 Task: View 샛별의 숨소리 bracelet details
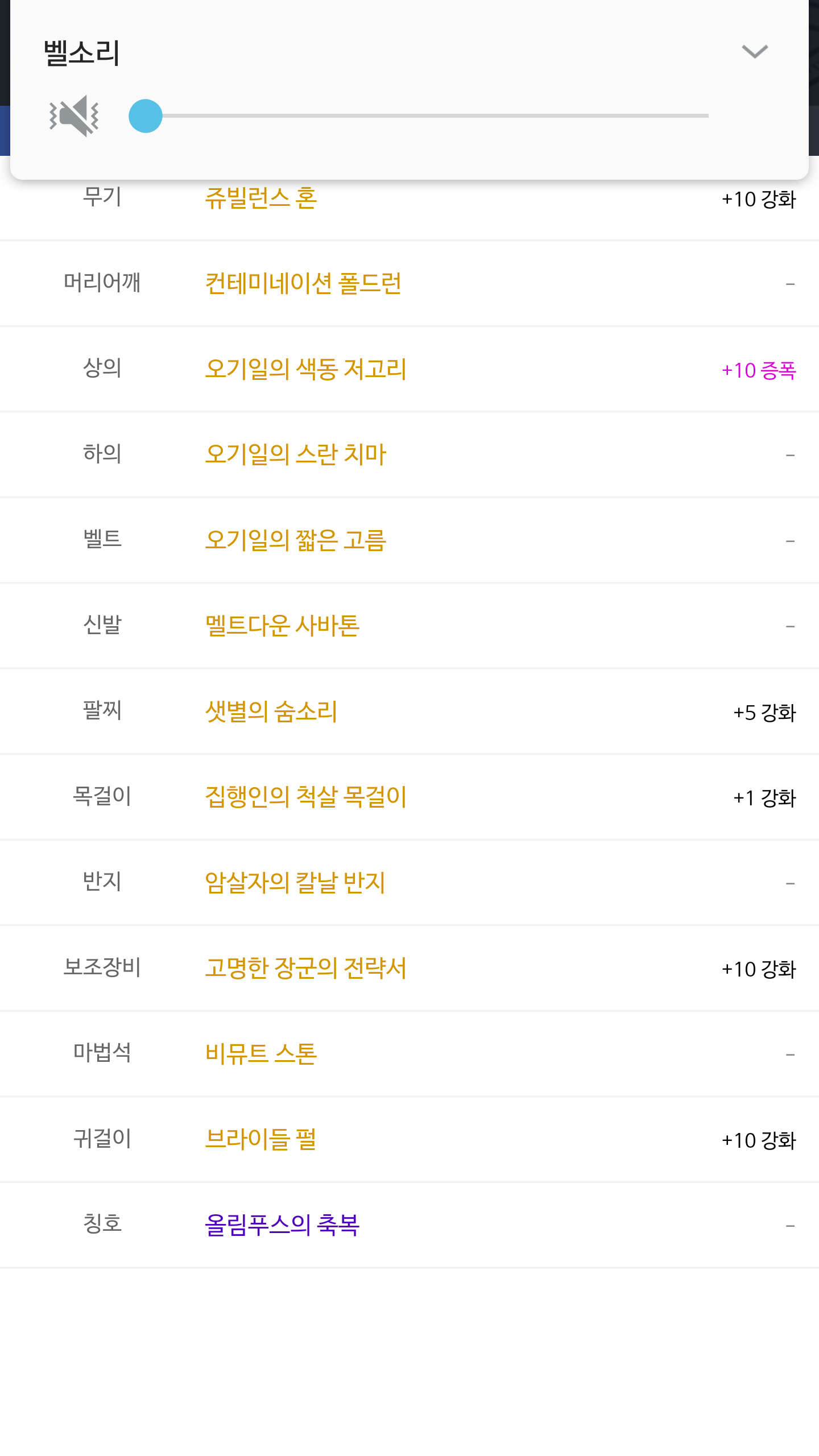click(271, 712)
